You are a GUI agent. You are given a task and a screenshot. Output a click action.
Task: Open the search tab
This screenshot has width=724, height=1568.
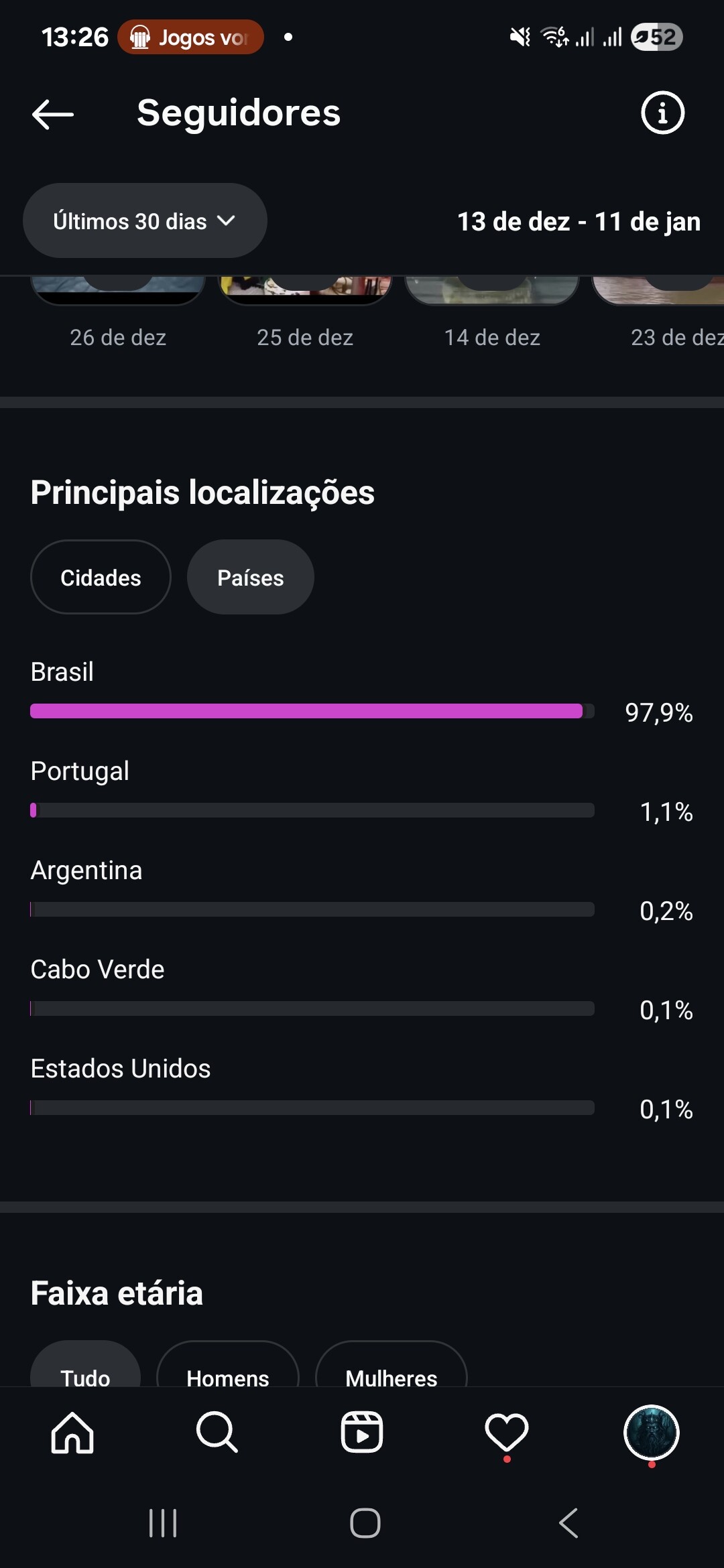217,1432
